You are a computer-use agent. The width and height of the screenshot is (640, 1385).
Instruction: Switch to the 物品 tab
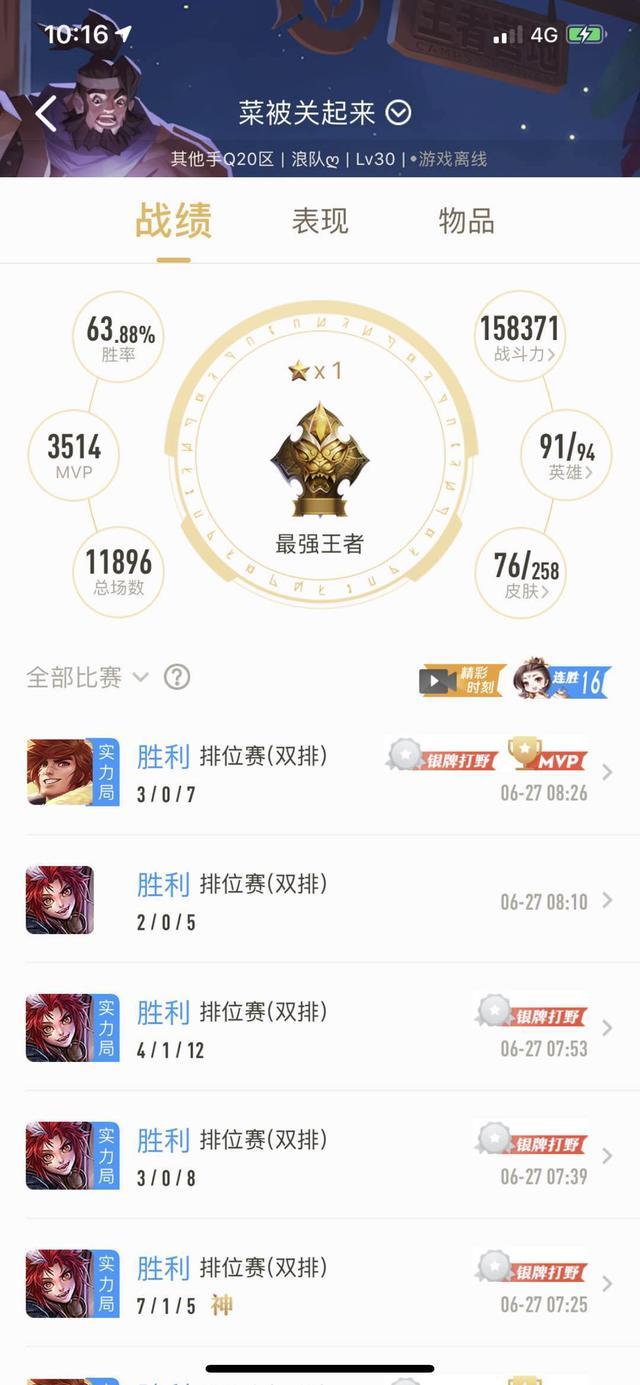[466, 221]
